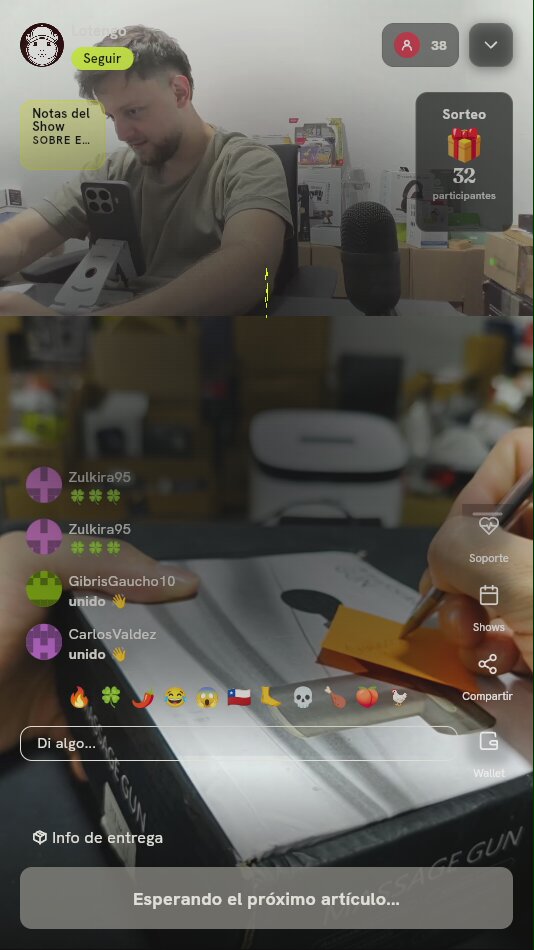
Task: Follow the streamer with Seguir button
Action: pos(102,59)
